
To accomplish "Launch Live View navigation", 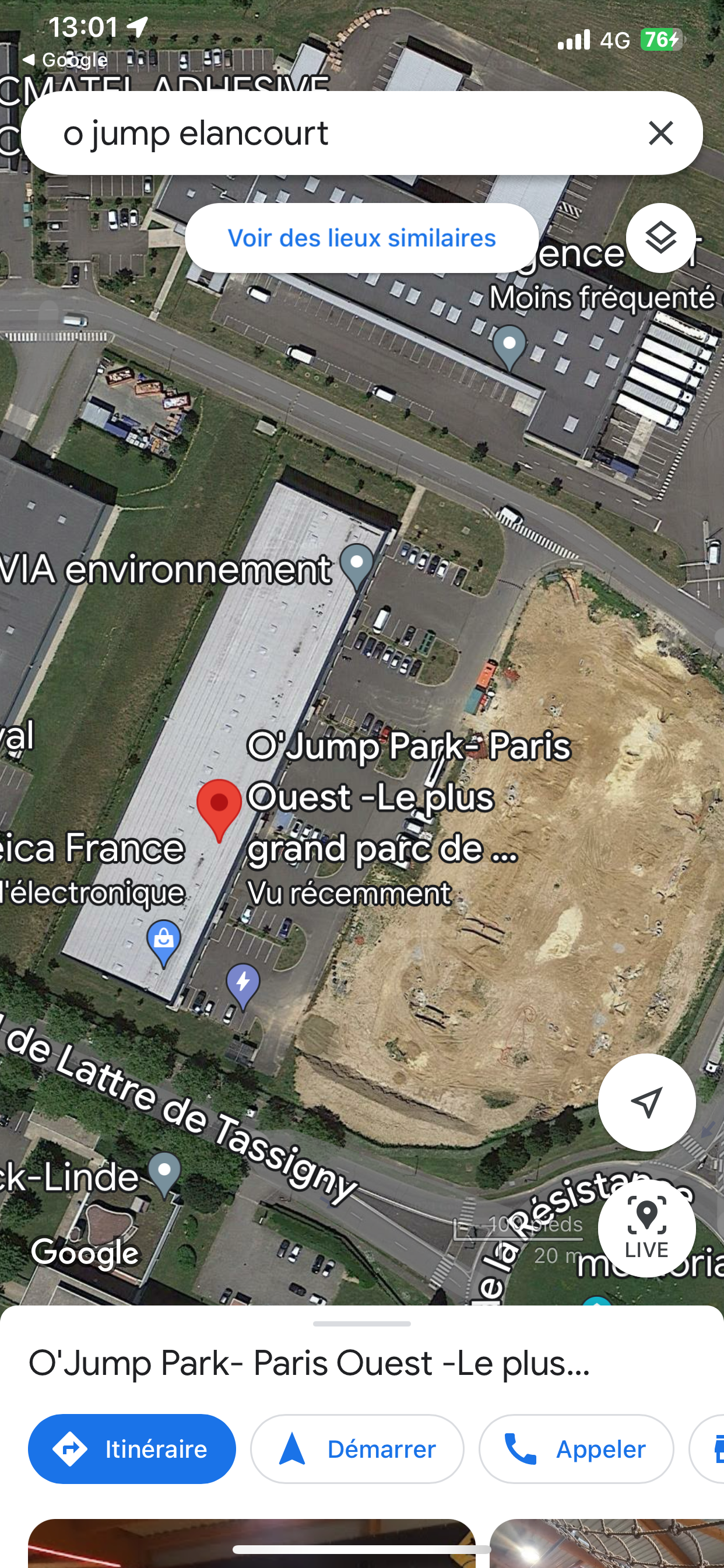I will [646, 1227].
